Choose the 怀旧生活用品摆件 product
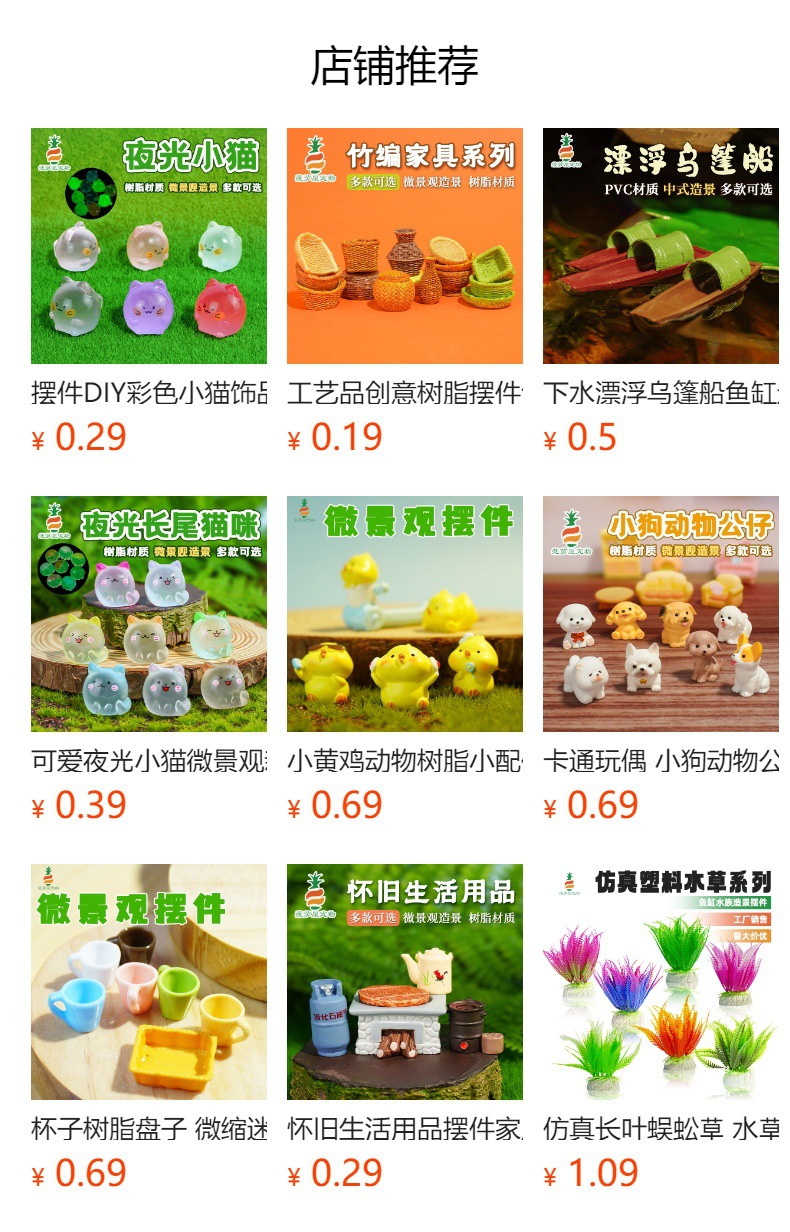 point(404,982)
